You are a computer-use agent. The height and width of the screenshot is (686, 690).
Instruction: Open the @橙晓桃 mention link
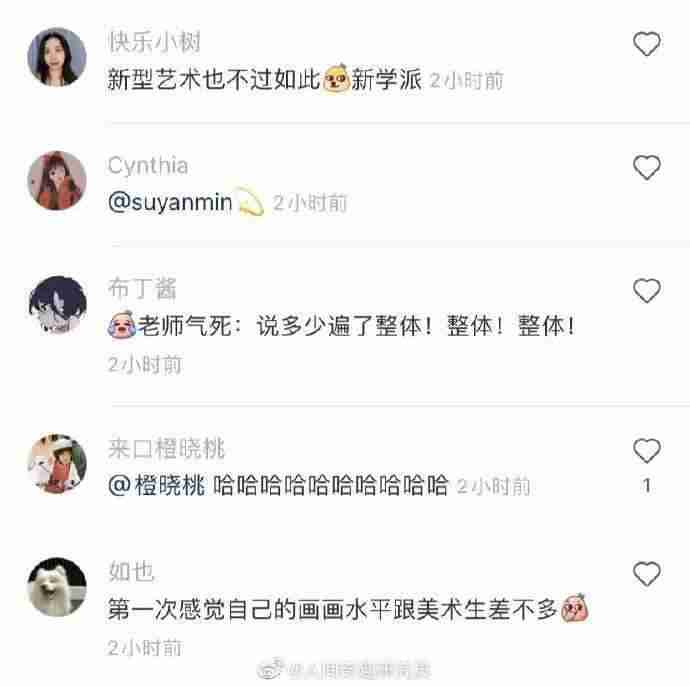click(156, 486)
